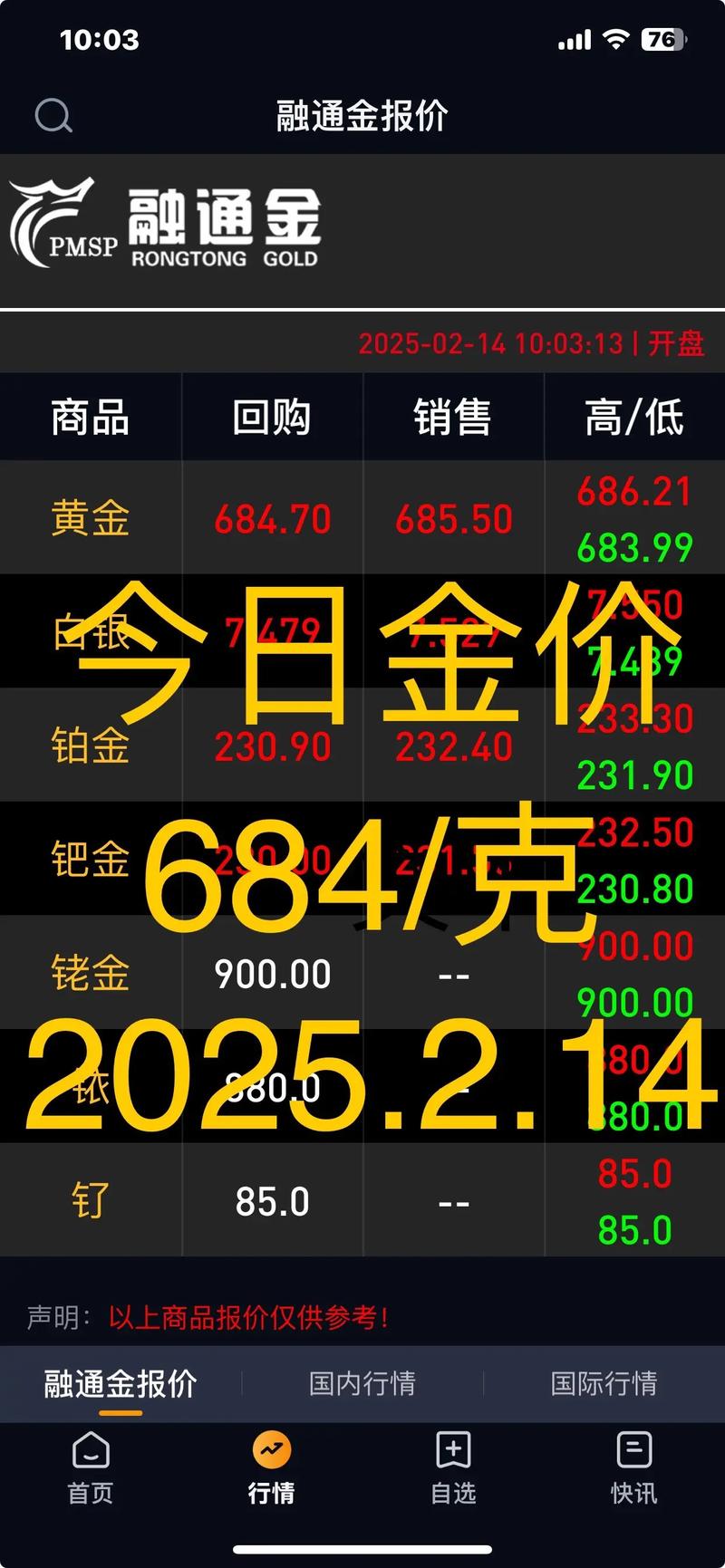This screenshot has width=725, height=1568.
Task: Switch to the 国际行情 tab
Action: click(x=604, y=1383)
